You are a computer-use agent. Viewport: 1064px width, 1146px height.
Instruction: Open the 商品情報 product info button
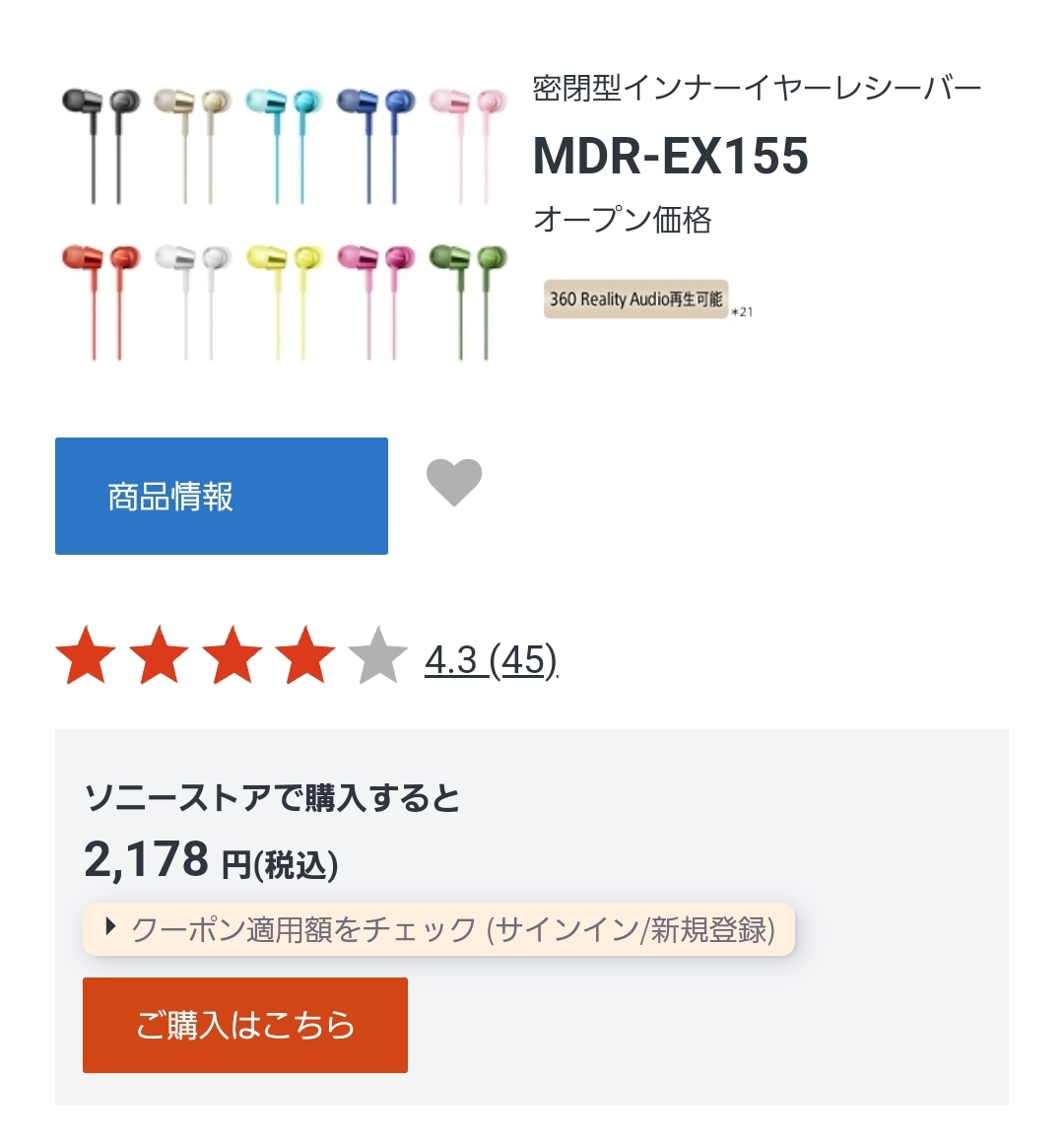[222, 497]
